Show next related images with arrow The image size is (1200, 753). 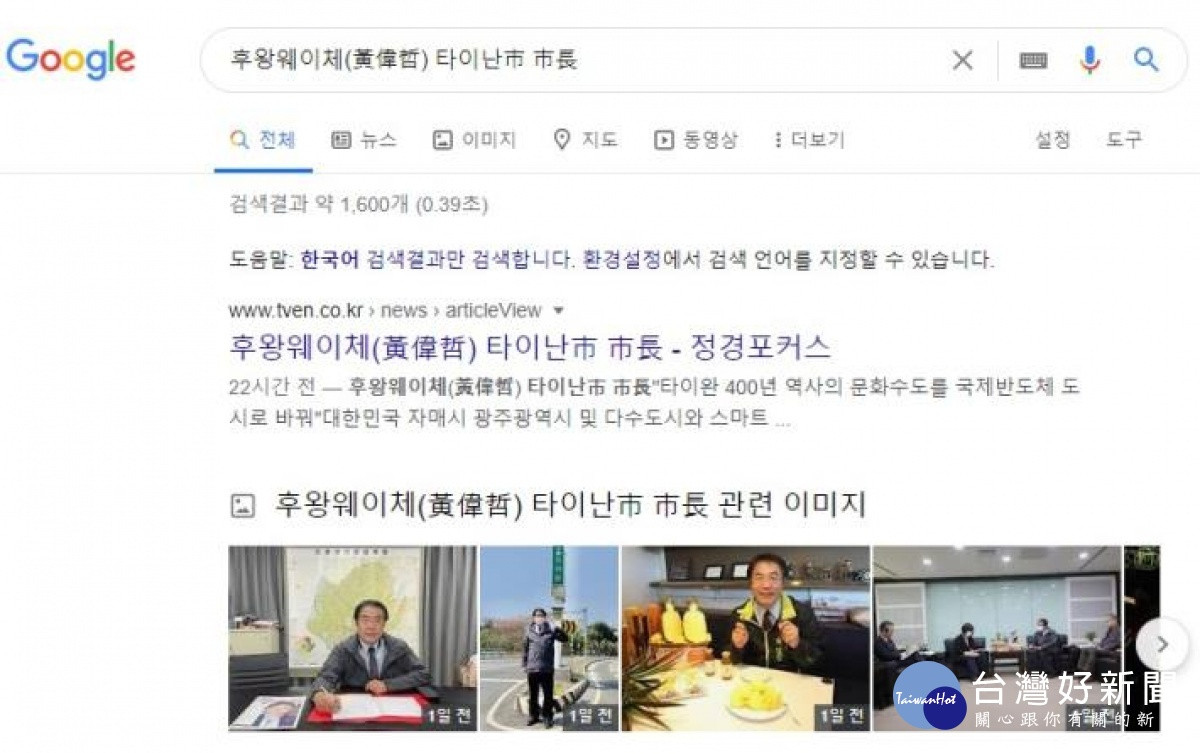1162,645
